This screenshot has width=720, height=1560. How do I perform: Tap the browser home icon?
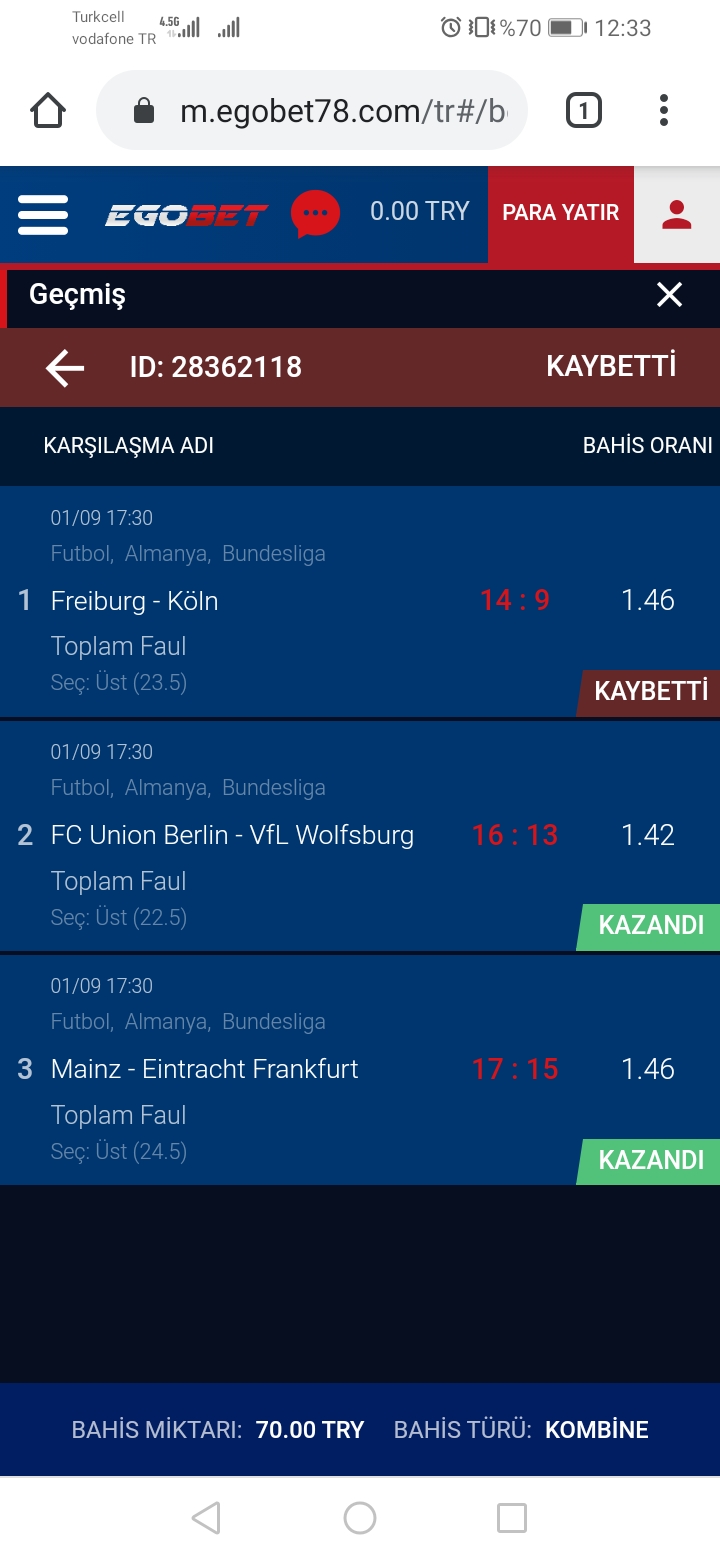point(48,110)
